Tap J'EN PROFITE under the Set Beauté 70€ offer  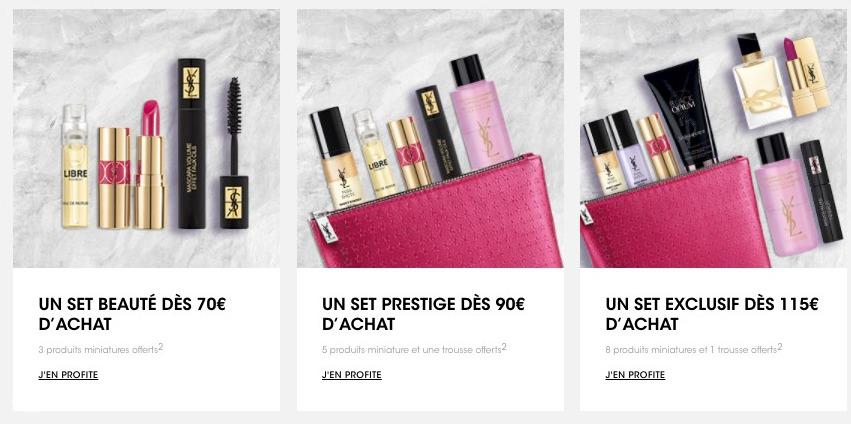(68, 375)
